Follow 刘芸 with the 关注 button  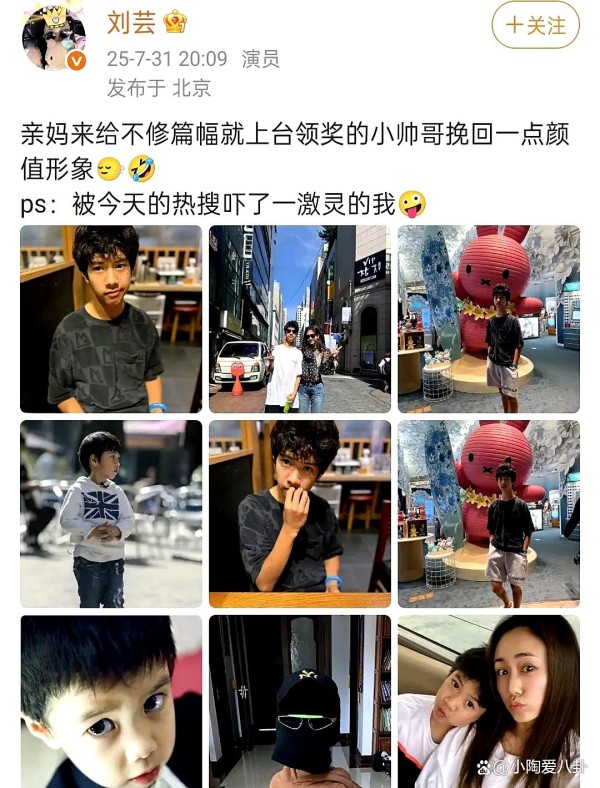(535, 25)
